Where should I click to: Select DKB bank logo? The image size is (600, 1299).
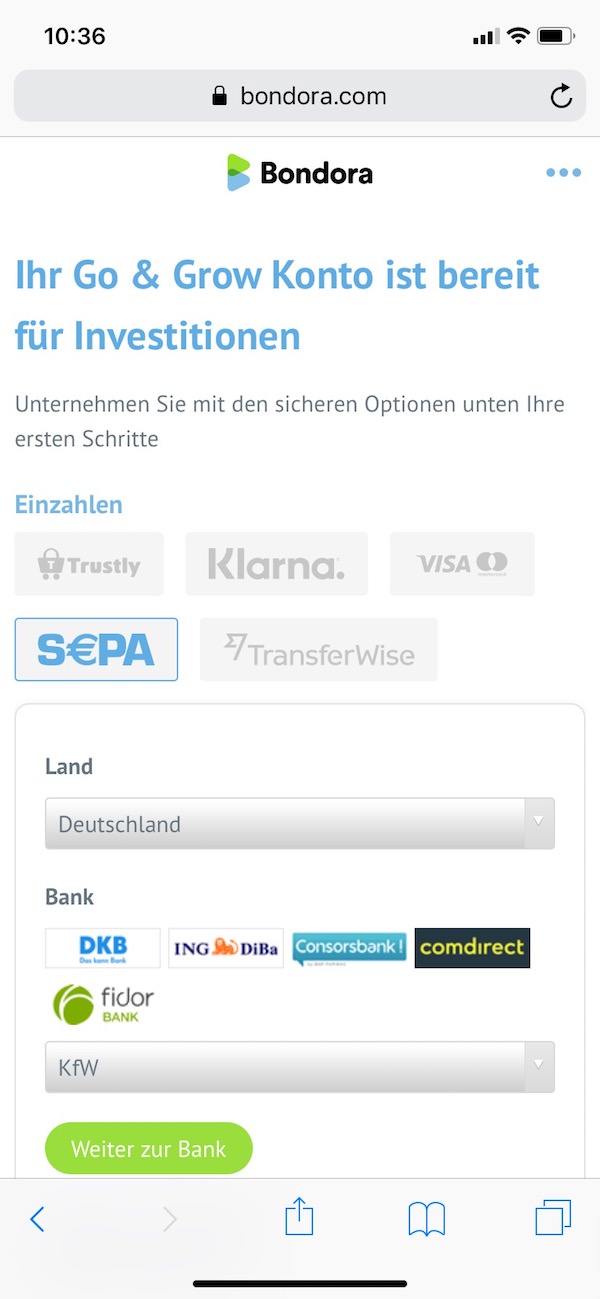point(102,948)
